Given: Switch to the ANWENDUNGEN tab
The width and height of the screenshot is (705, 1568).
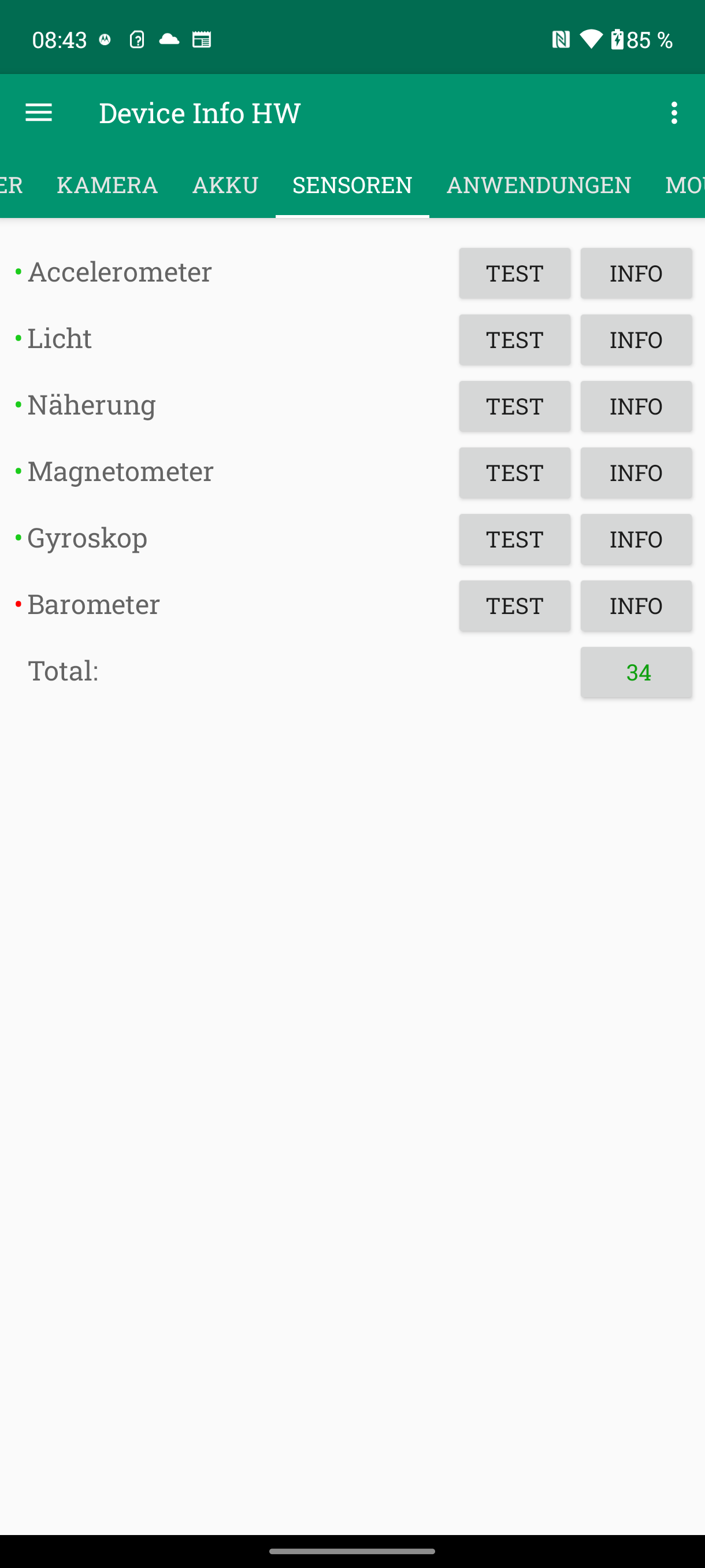Looking at the screenshot, I should [539, 185].
